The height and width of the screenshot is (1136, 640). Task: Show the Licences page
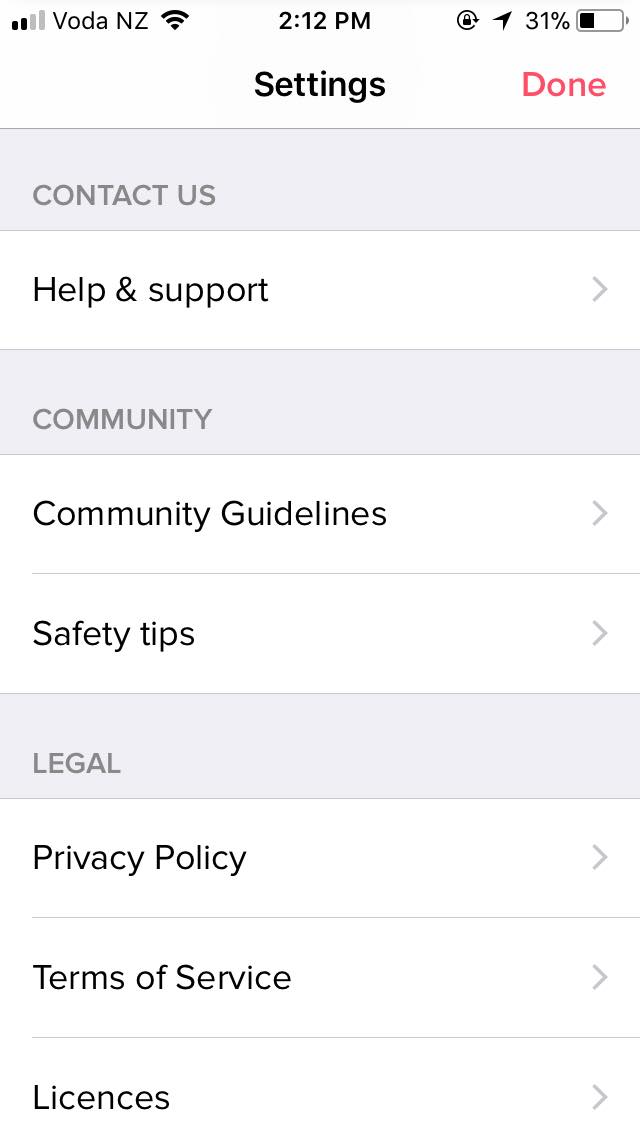[x=320, y=1097]
